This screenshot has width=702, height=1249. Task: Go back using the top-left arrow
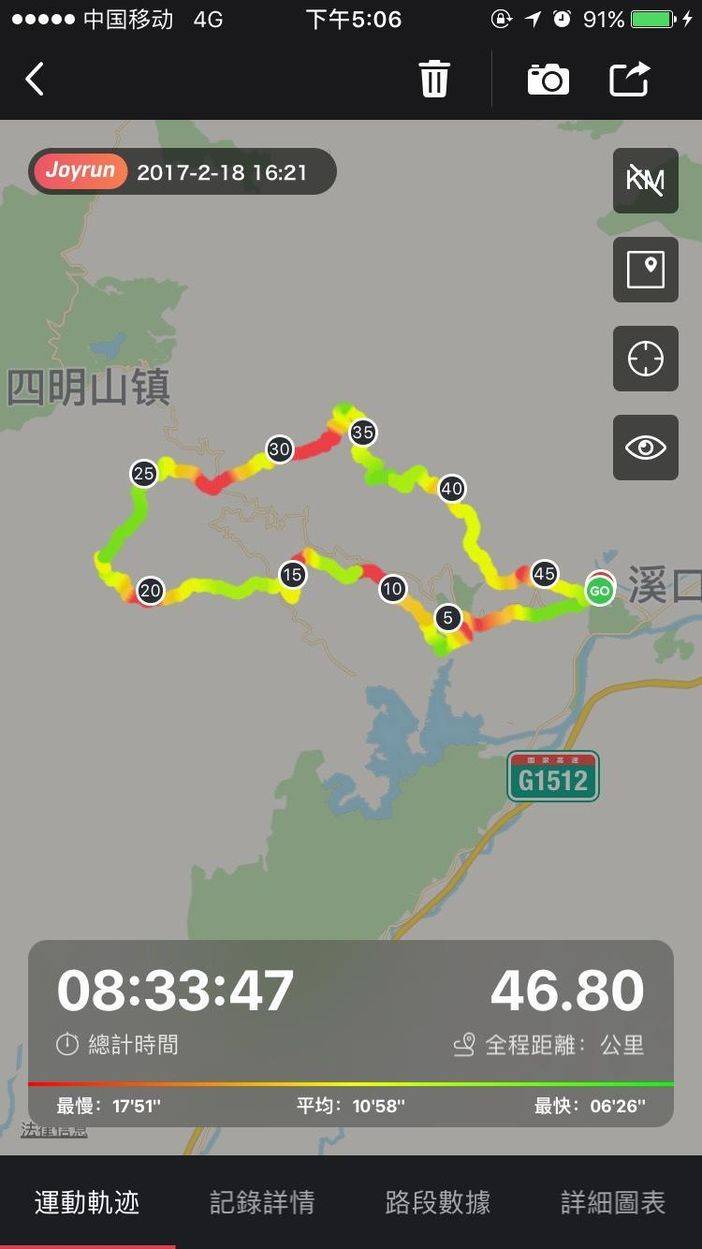tap(35, 79)
